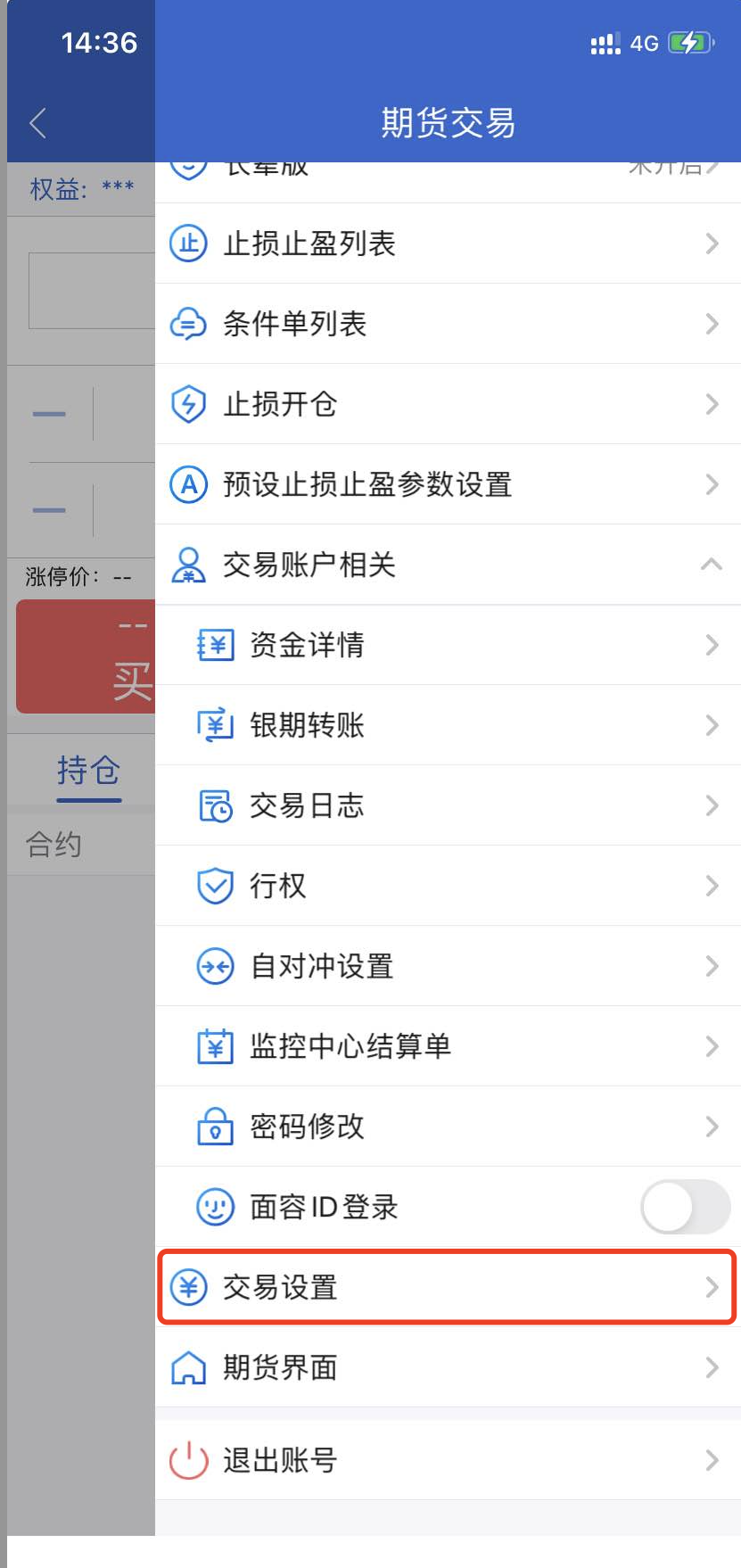Open 监控中心结算单
The image size is (741, 1568).
point(446,1046)
